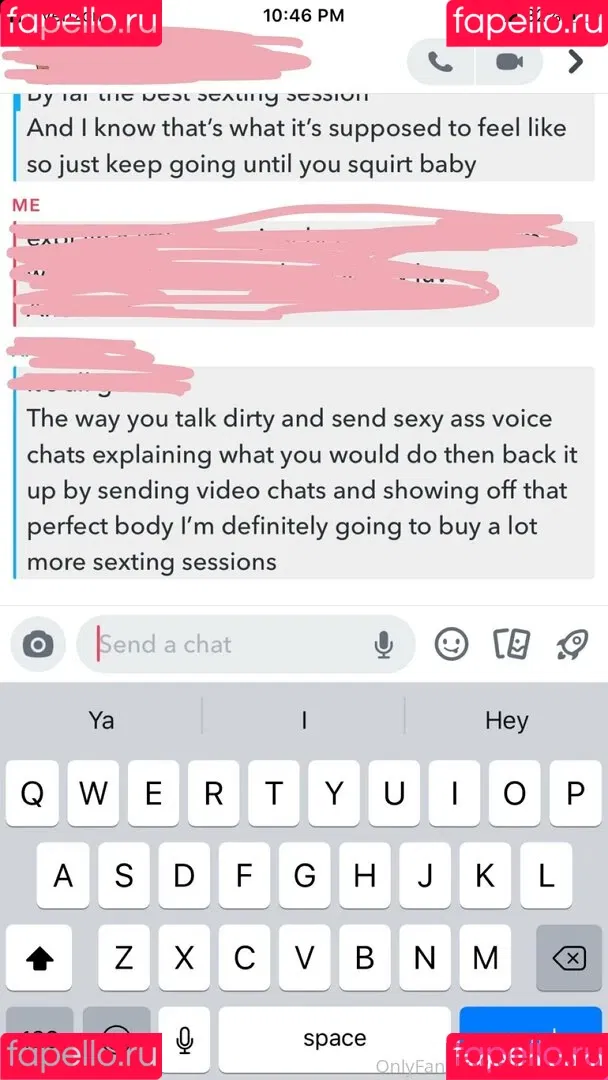
Task: Open chat details chevron
Action: pos(575,62)
